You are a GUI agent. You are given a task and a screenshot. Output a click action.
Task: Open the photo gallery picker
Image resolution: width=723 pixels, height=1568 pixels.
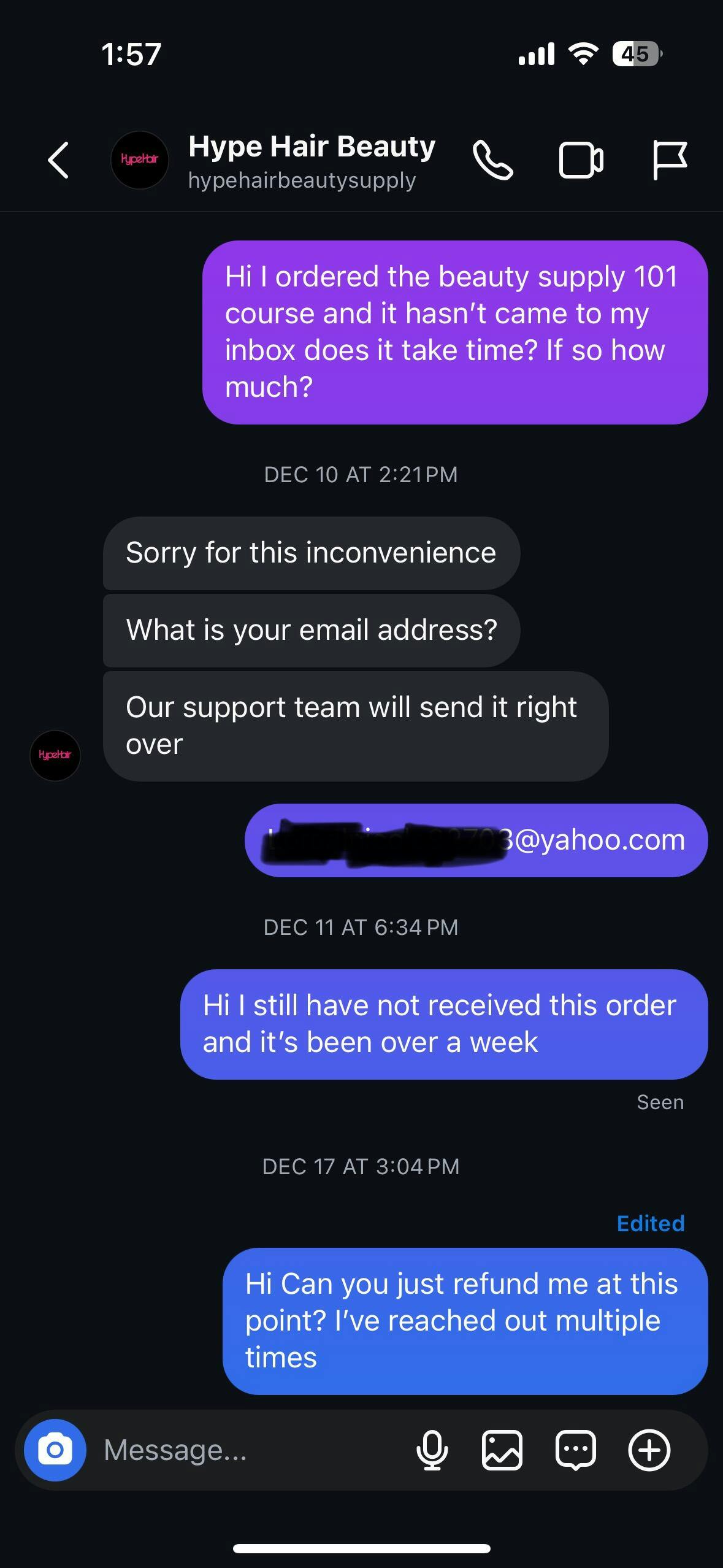pyautogui.click(x=502, y=1450)
